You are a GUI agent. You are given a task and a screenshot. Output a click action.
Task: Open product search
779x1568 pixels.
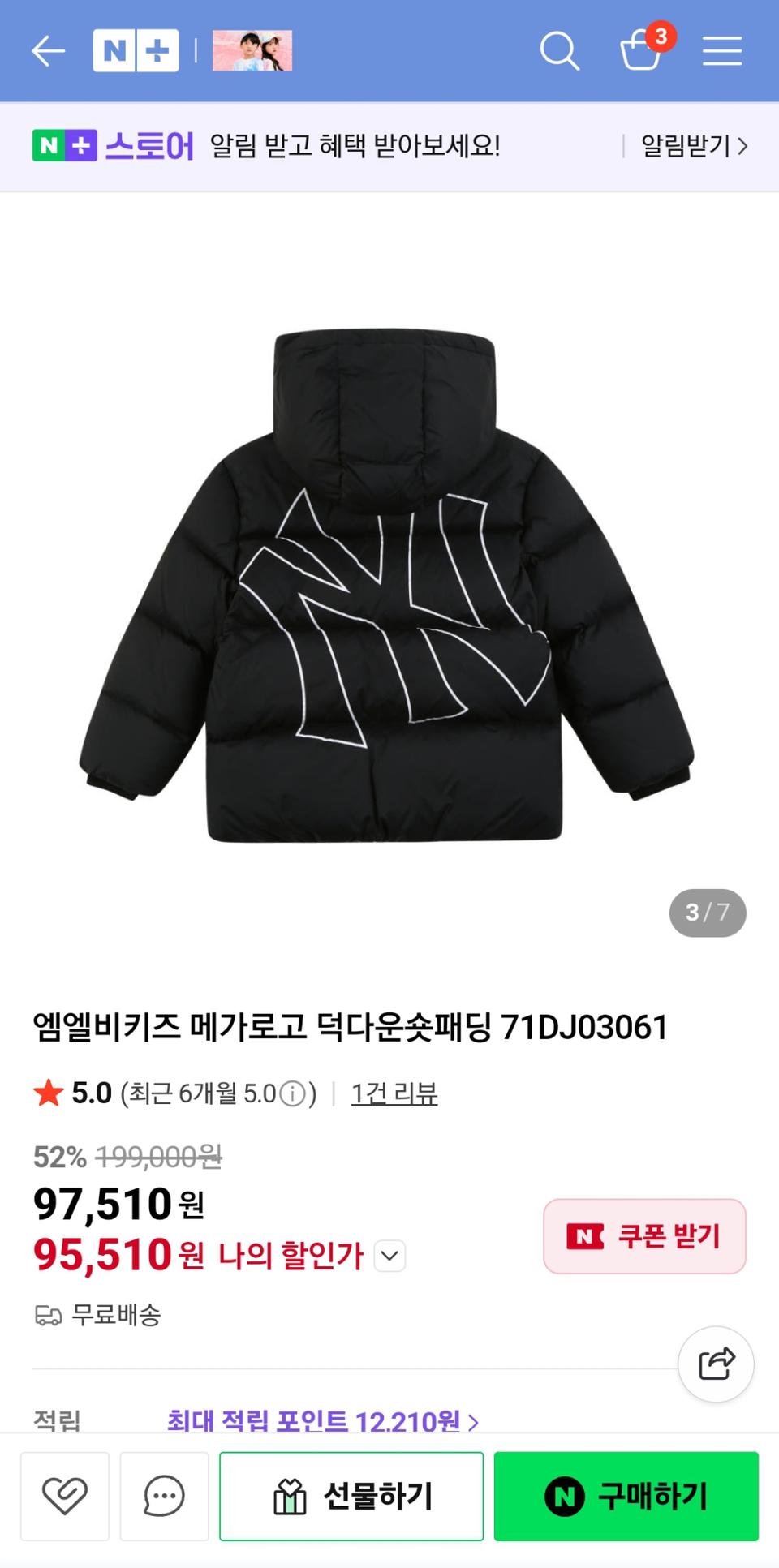click(x=559, y=51)
